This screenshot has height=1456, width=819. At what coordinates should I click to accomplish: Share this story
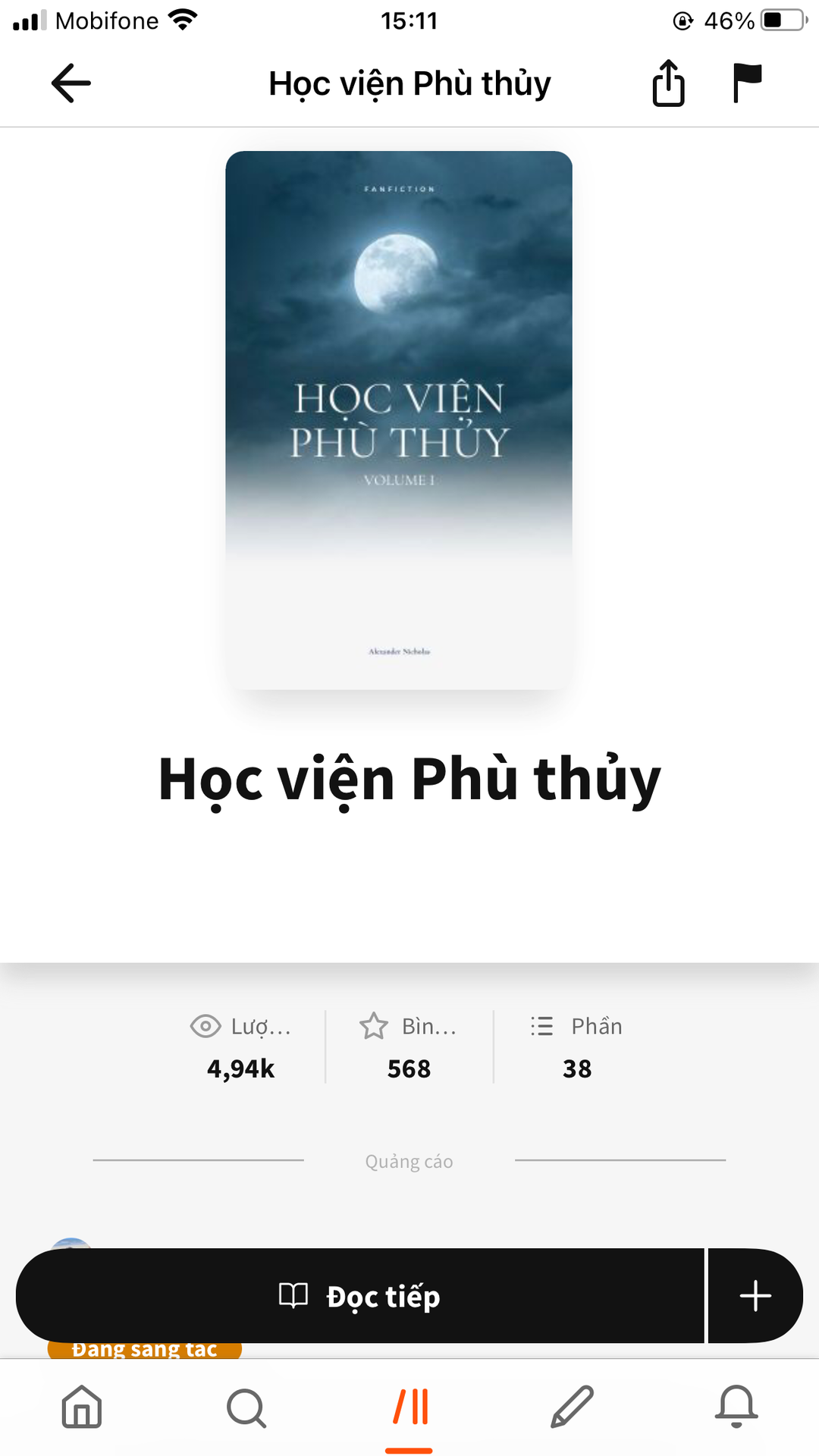tap(668, 83)
